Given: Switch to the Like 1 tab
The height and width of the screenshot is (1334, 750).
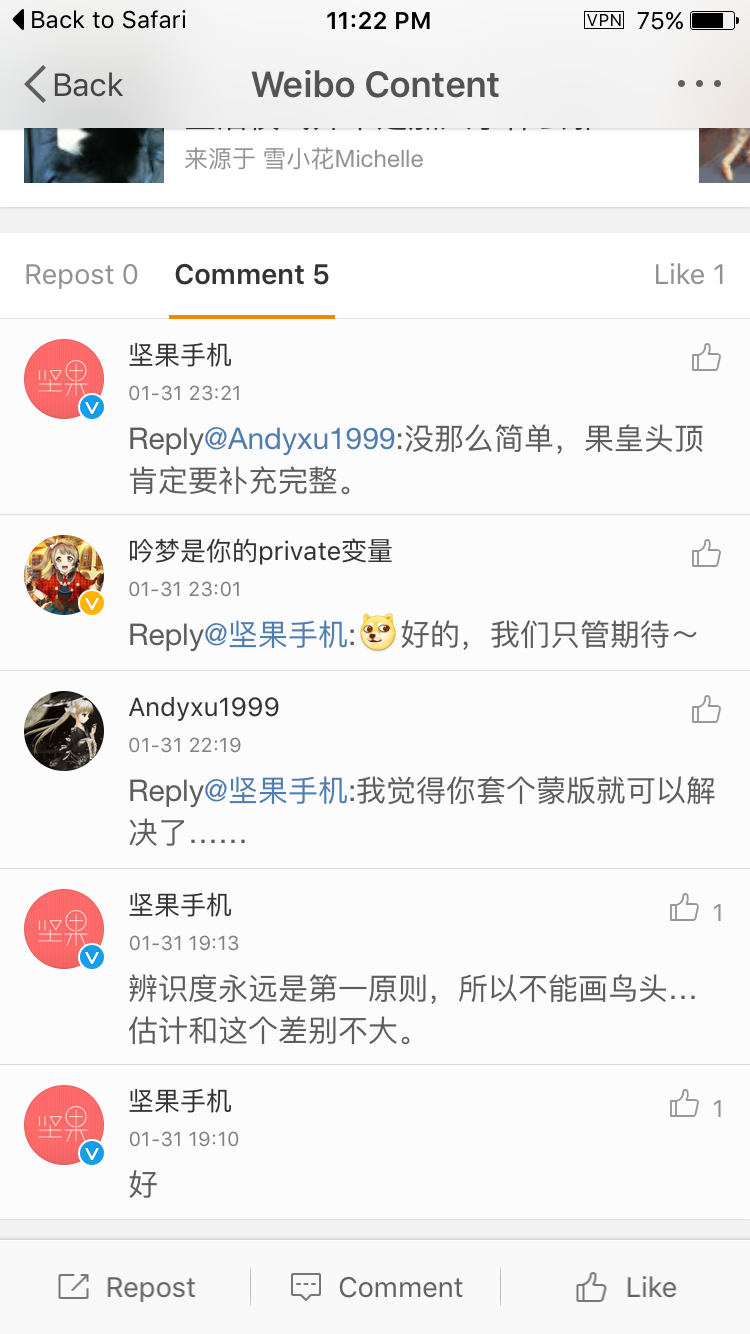Looking at the screenshot, I should (689, 275).
